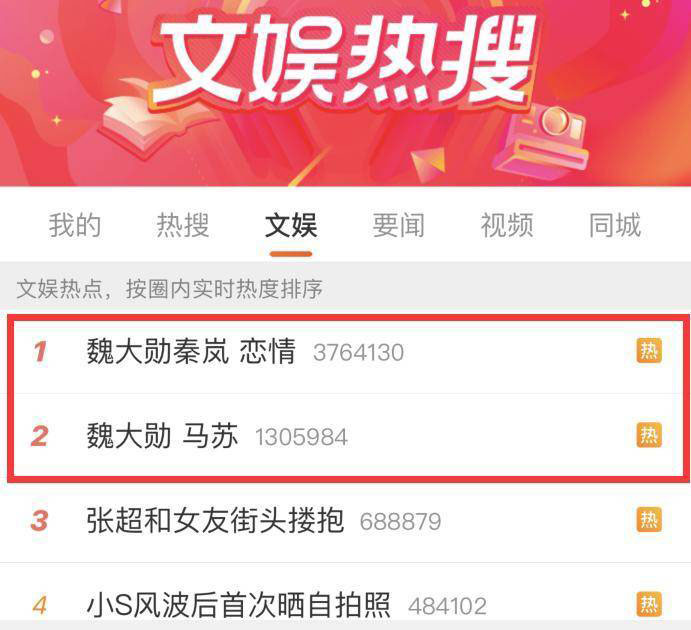Open the 同城 tab

[614, 225]
